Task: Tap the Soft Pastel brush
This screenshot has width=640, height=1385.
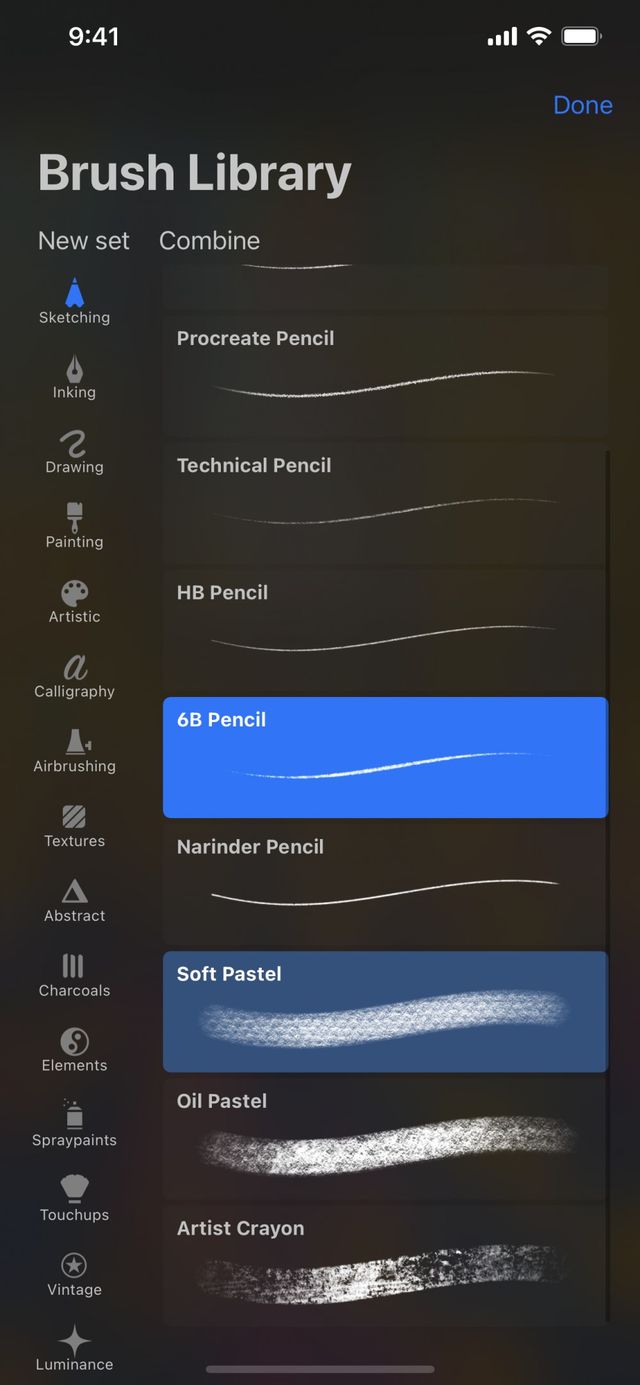Action: [x=385, y=1011]
